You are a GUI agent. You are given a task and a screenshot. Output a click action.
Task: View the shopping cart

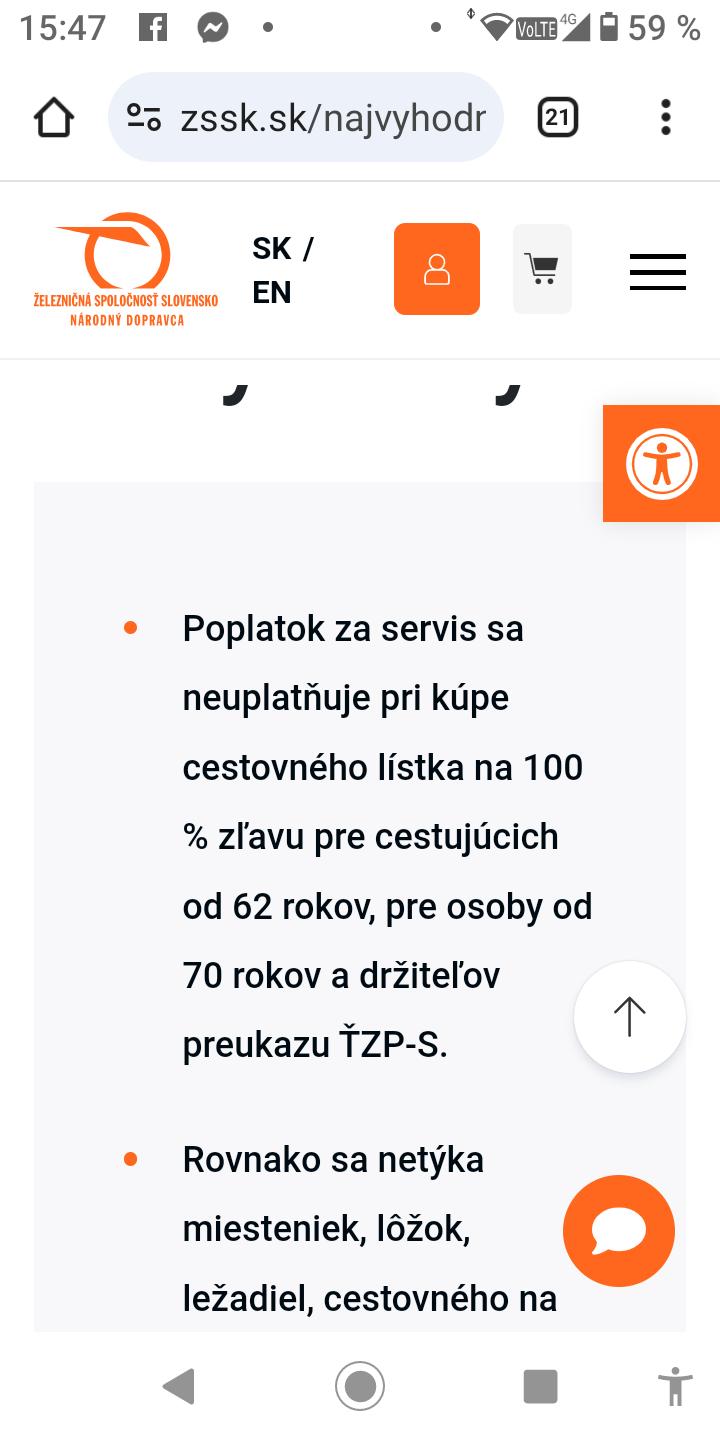[542, 269]
